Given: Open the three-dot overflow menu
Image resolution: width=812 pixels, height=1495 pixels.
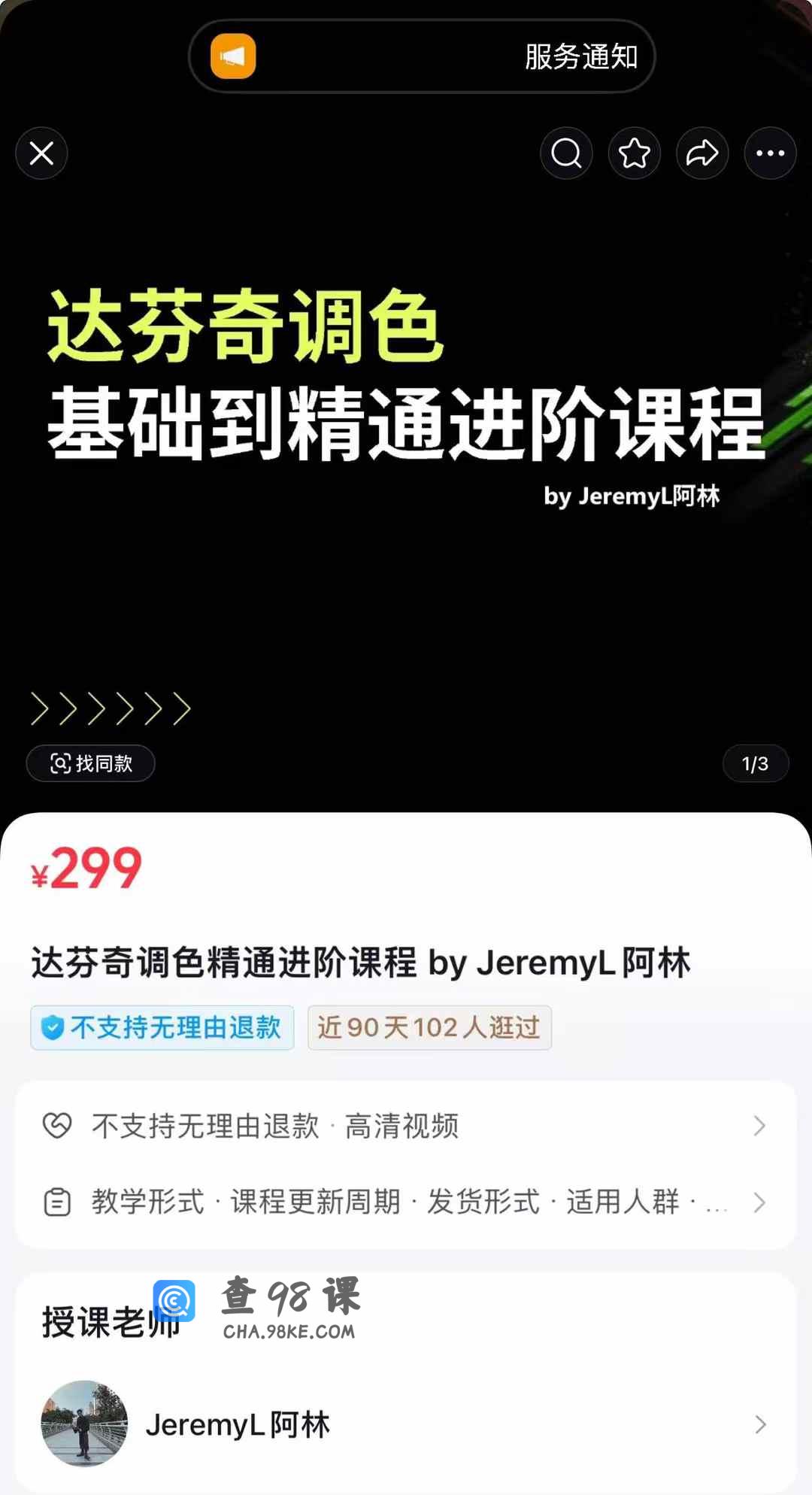Looking at the screenshot, I should 770,153.
